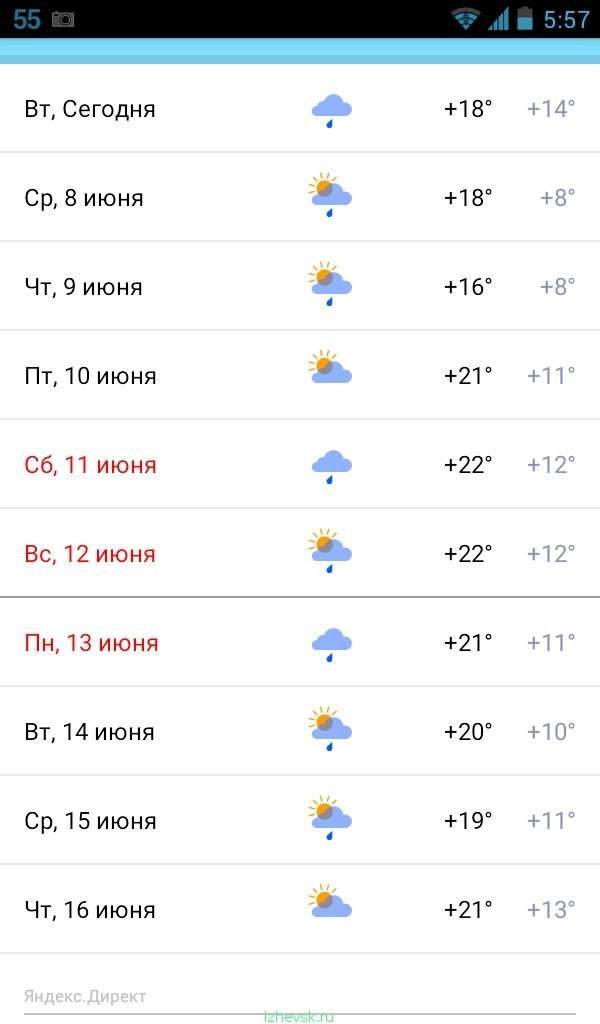Image resolution: width=600 pixels, height=1024 pixels.
Task: Open Saturday Сб, 11 июня forecast
Action: (x=300, y=464)
